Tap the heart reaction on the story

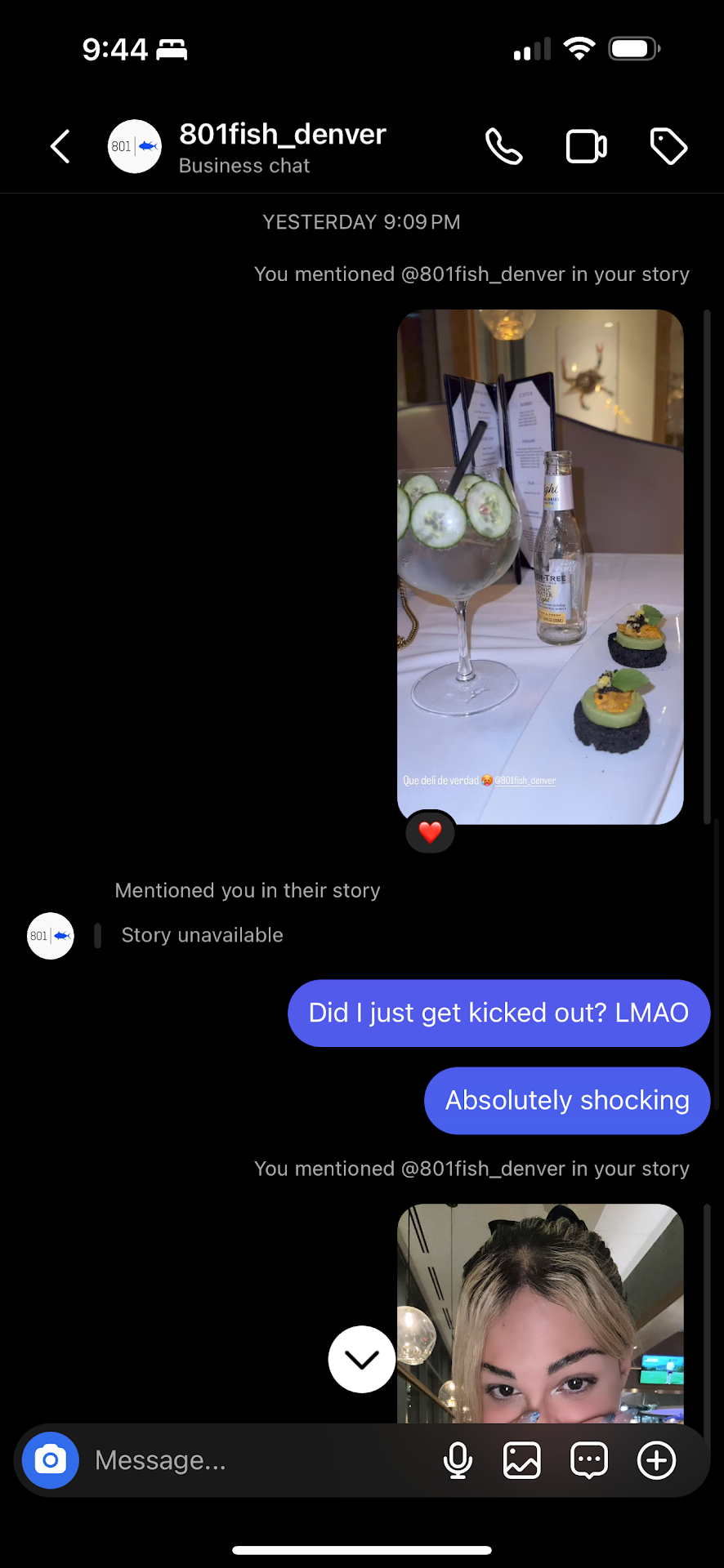coord(431,832)
